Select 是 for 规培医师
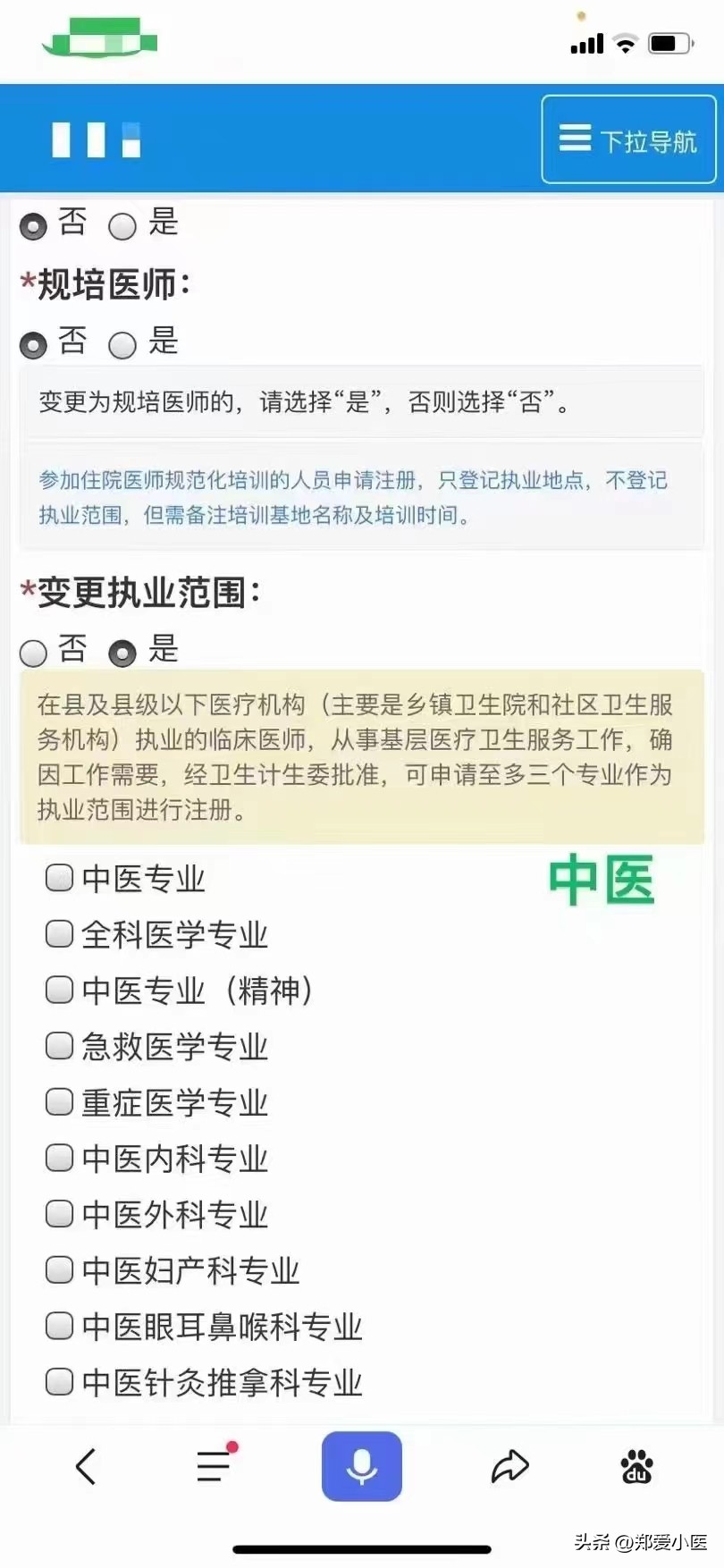Viewport: 724px width, 1568px height. tap(122, 345)
